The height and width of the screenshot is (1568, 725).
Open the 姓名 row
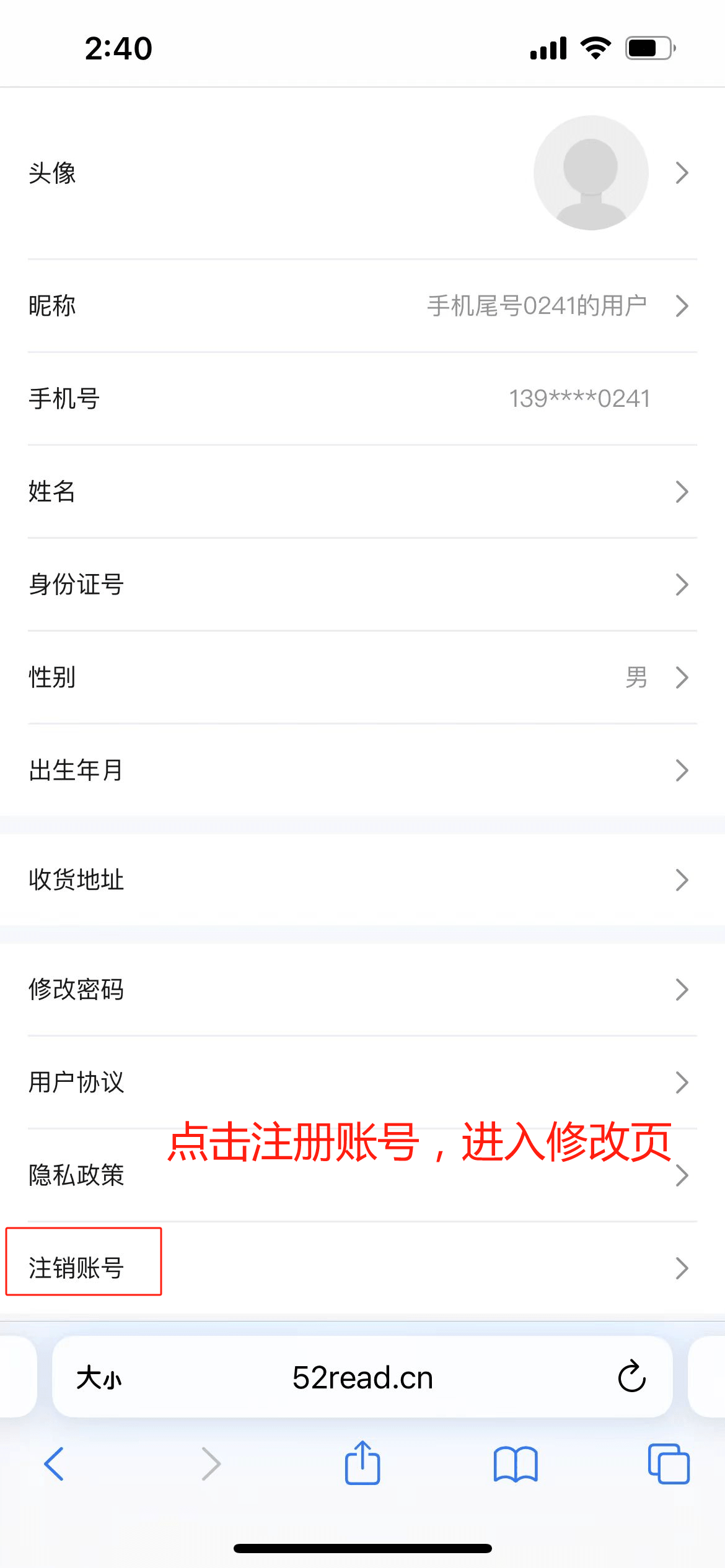click(x=362, y=492)
